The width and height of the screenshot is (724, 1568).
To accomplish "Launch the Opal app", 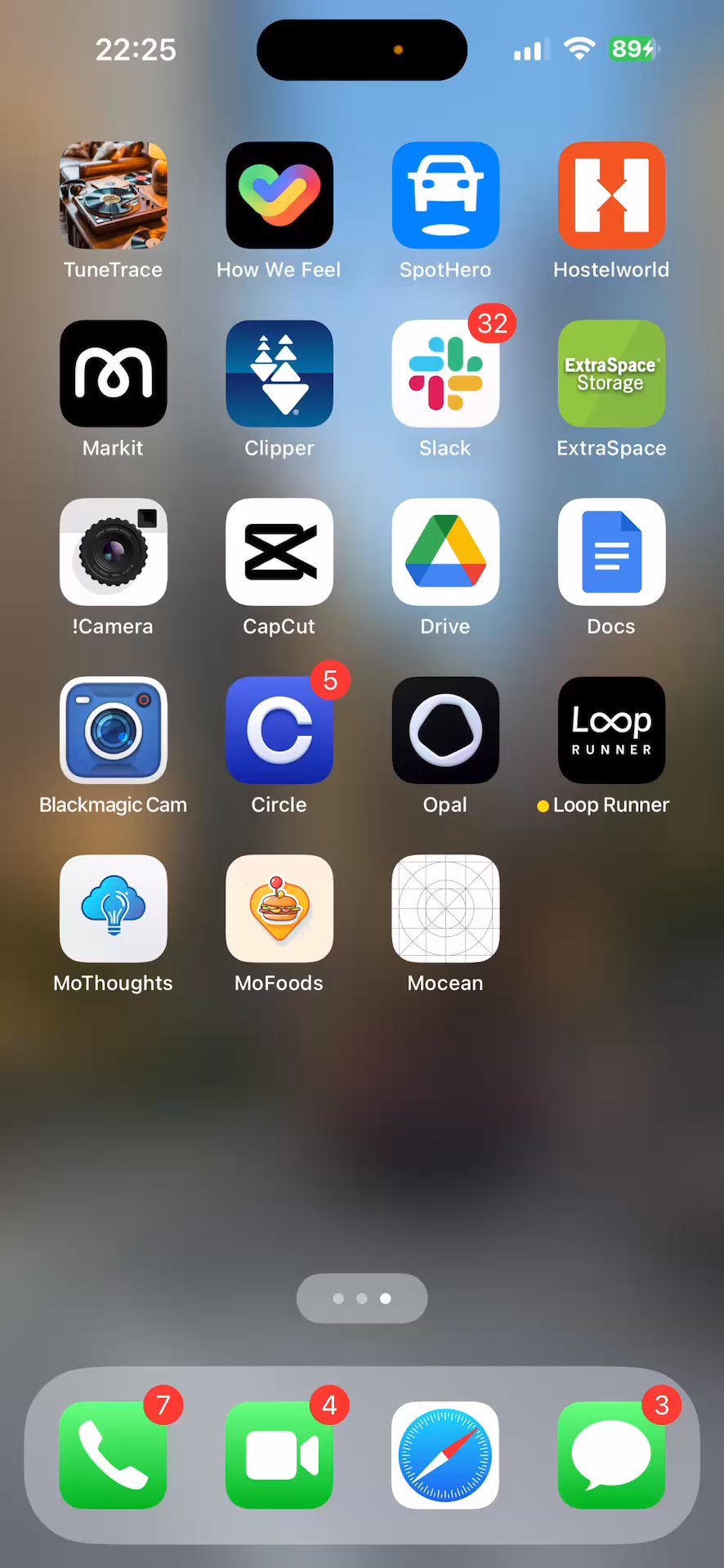I will (445, 730).
